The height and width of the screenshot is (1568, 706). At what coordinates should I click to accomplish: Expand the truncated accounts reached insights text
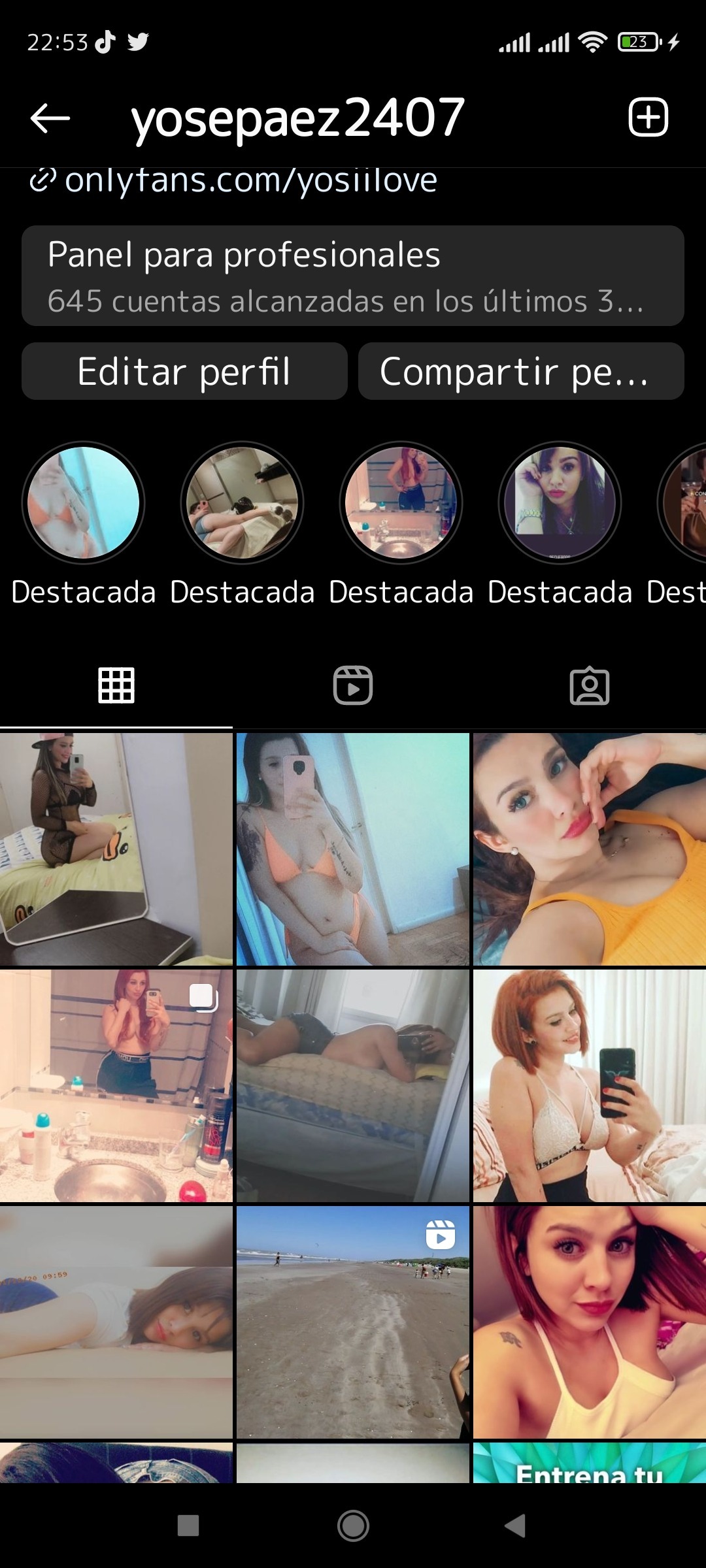pos(346,302)
